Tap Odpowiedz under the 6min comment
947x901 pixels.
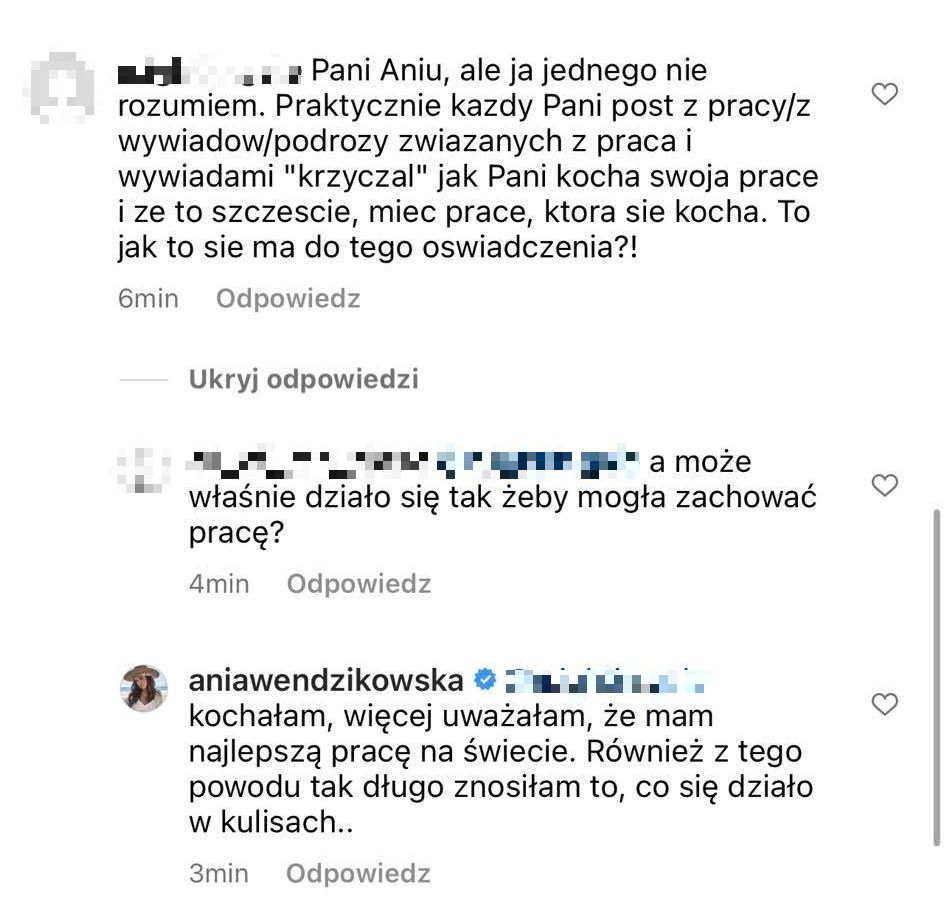(x=288, y=298)
